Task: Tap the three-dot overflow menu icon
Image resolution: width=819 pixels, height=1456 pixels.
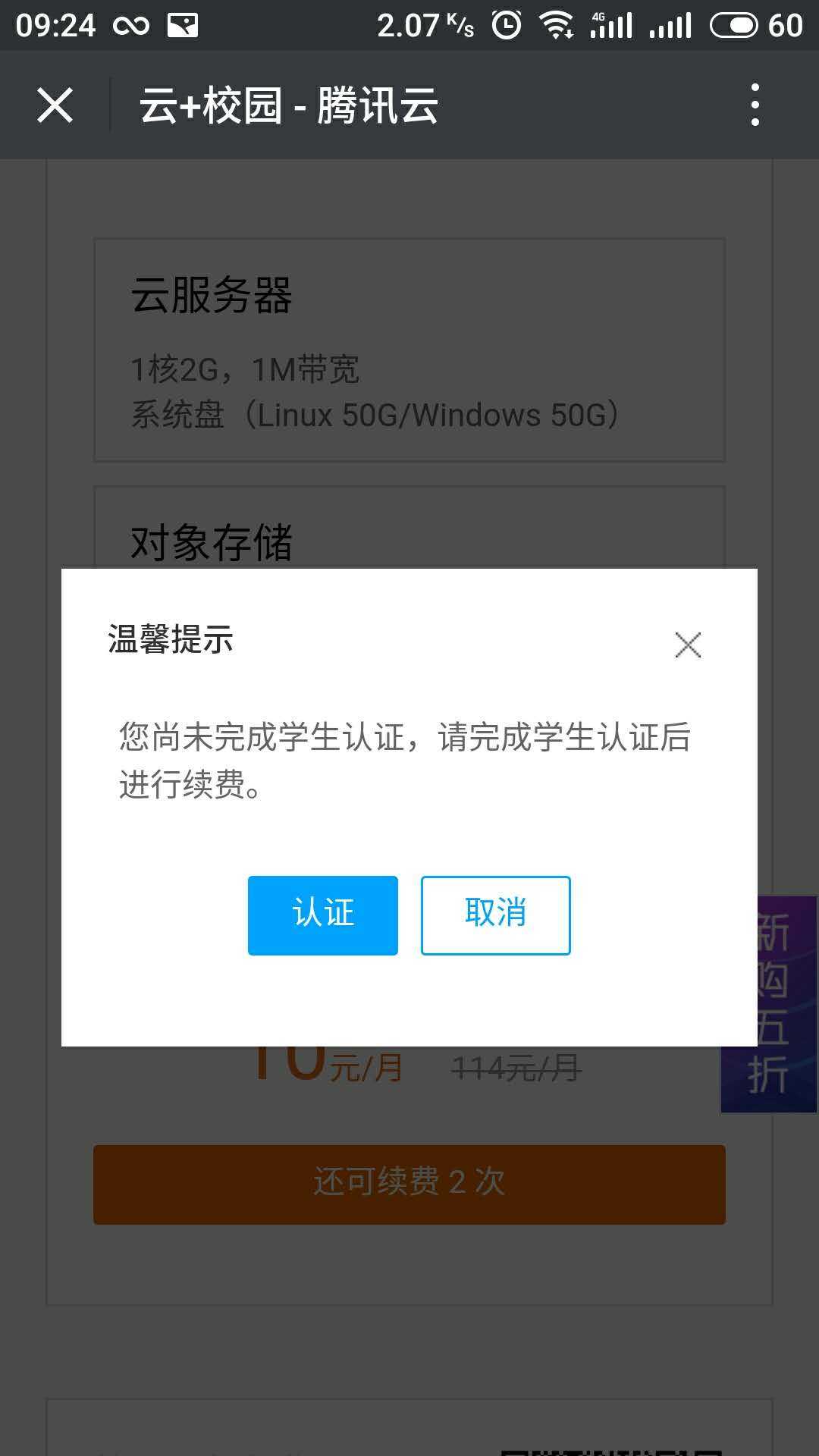Action: [754, 106]
